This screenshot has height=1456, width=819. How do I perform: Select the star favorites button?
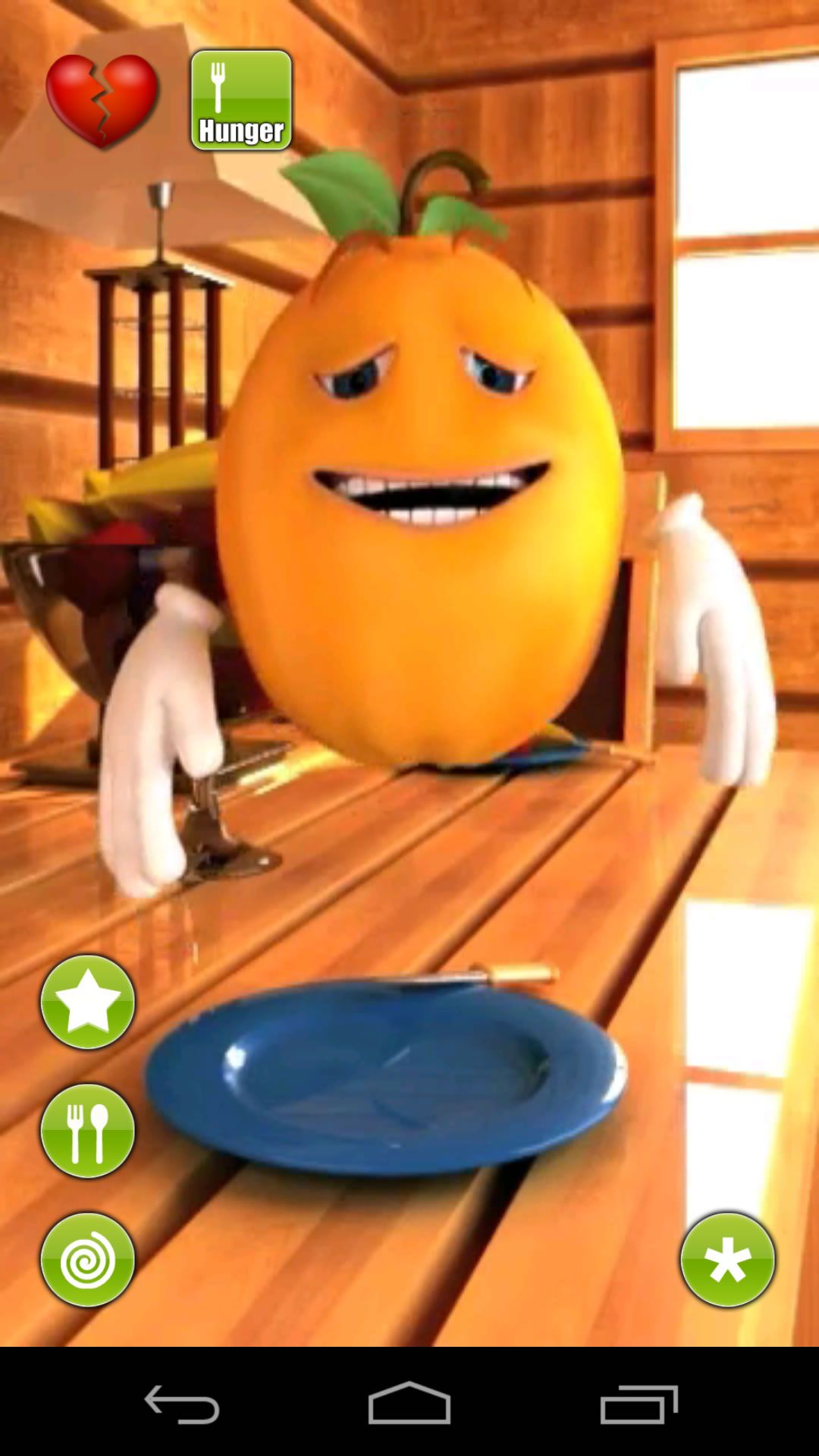point(87,1001)
